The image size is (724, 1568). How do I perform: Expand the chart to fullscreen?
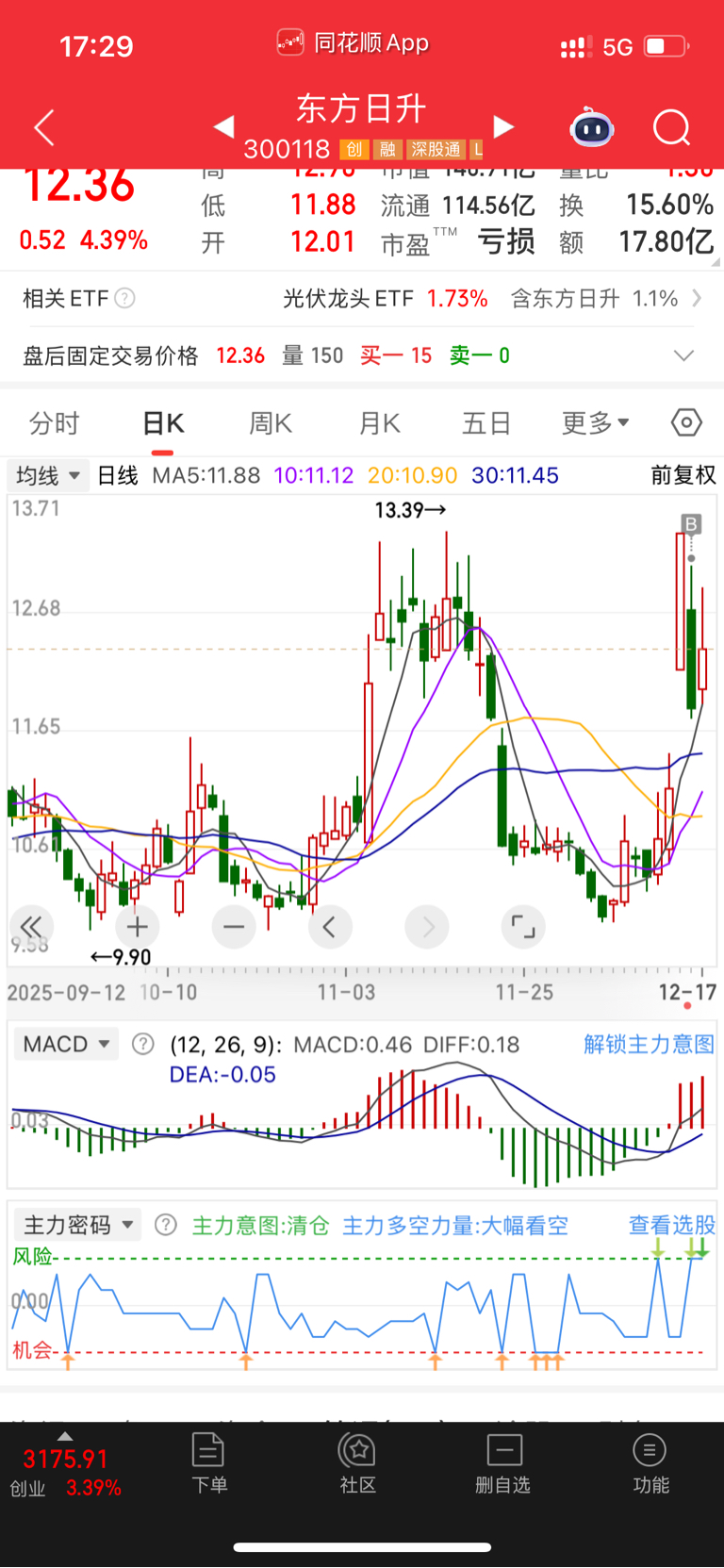[522, 927]
